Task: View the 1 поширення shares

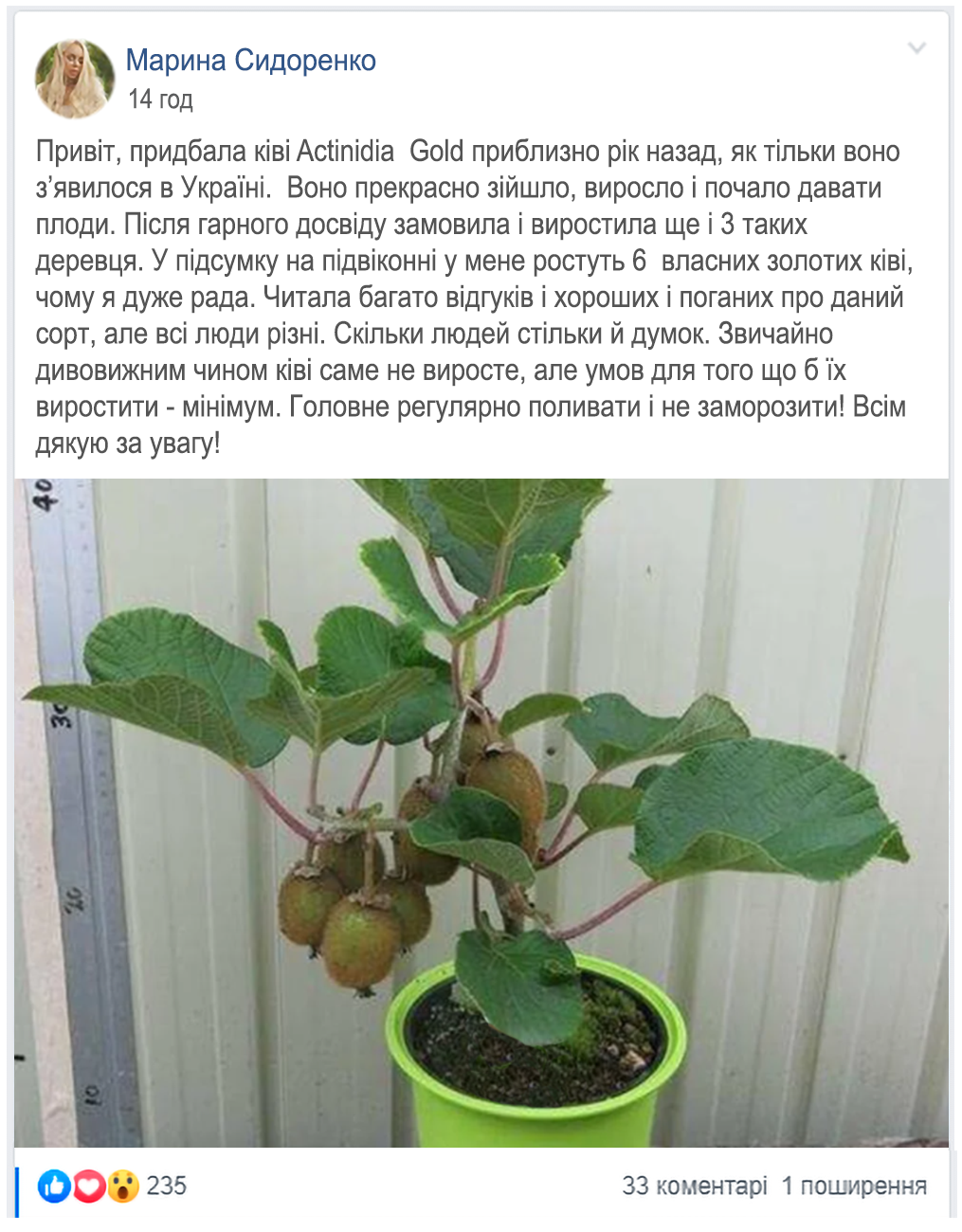Action: pyautogui.click(x=853, y=1186)
